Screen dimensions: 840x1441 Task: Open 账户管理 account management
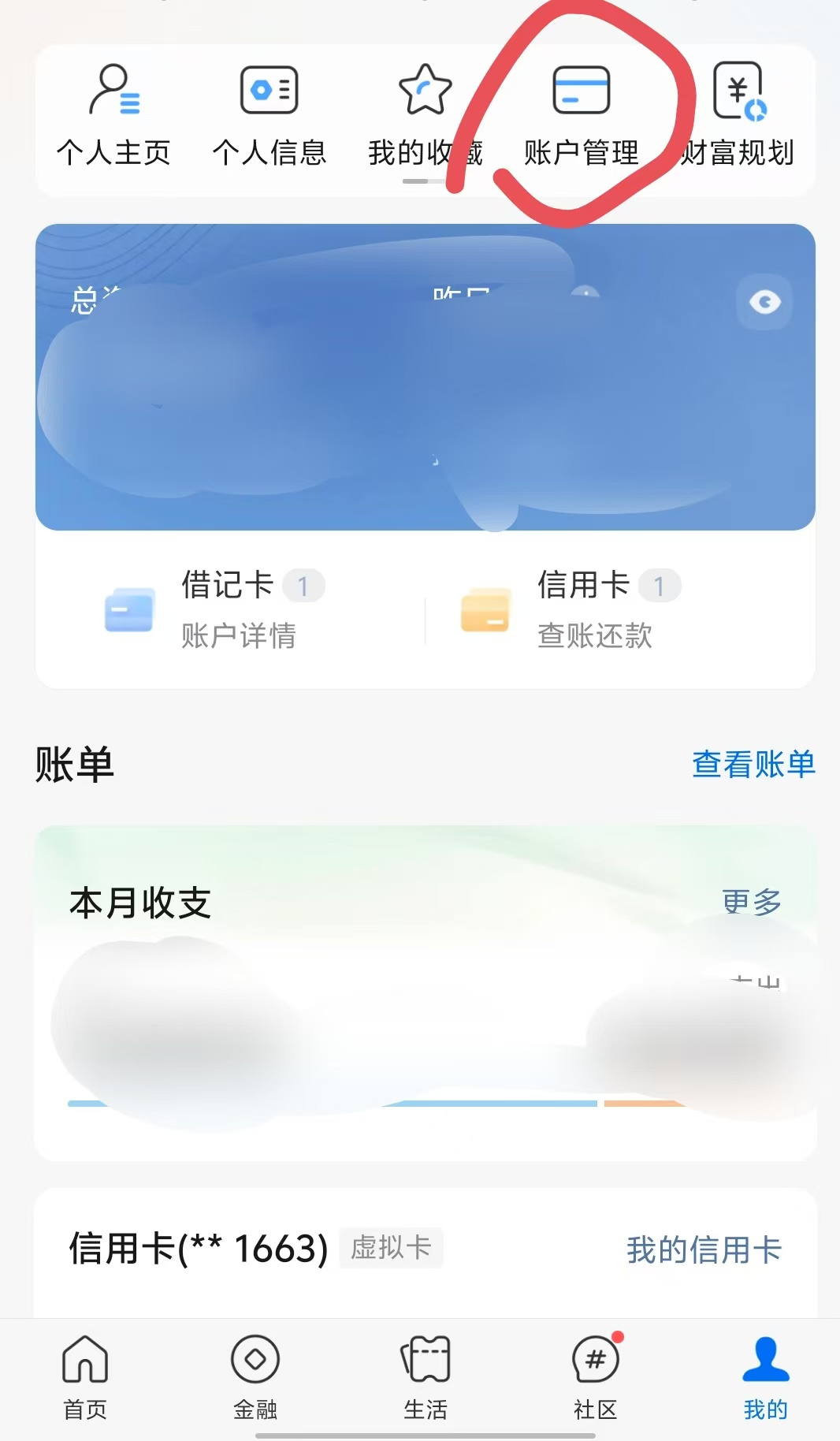581,116
